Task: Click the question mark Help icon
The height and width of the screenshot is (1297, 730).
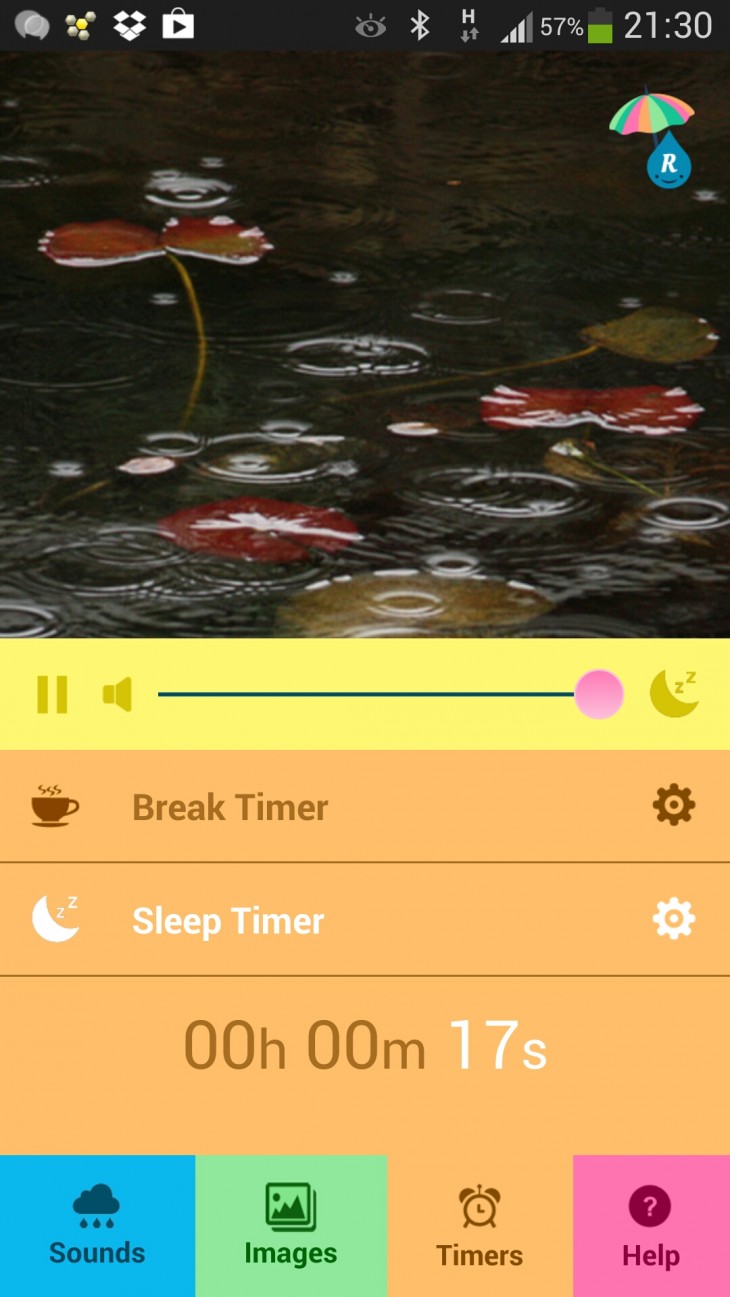Action: point(650,1207)
